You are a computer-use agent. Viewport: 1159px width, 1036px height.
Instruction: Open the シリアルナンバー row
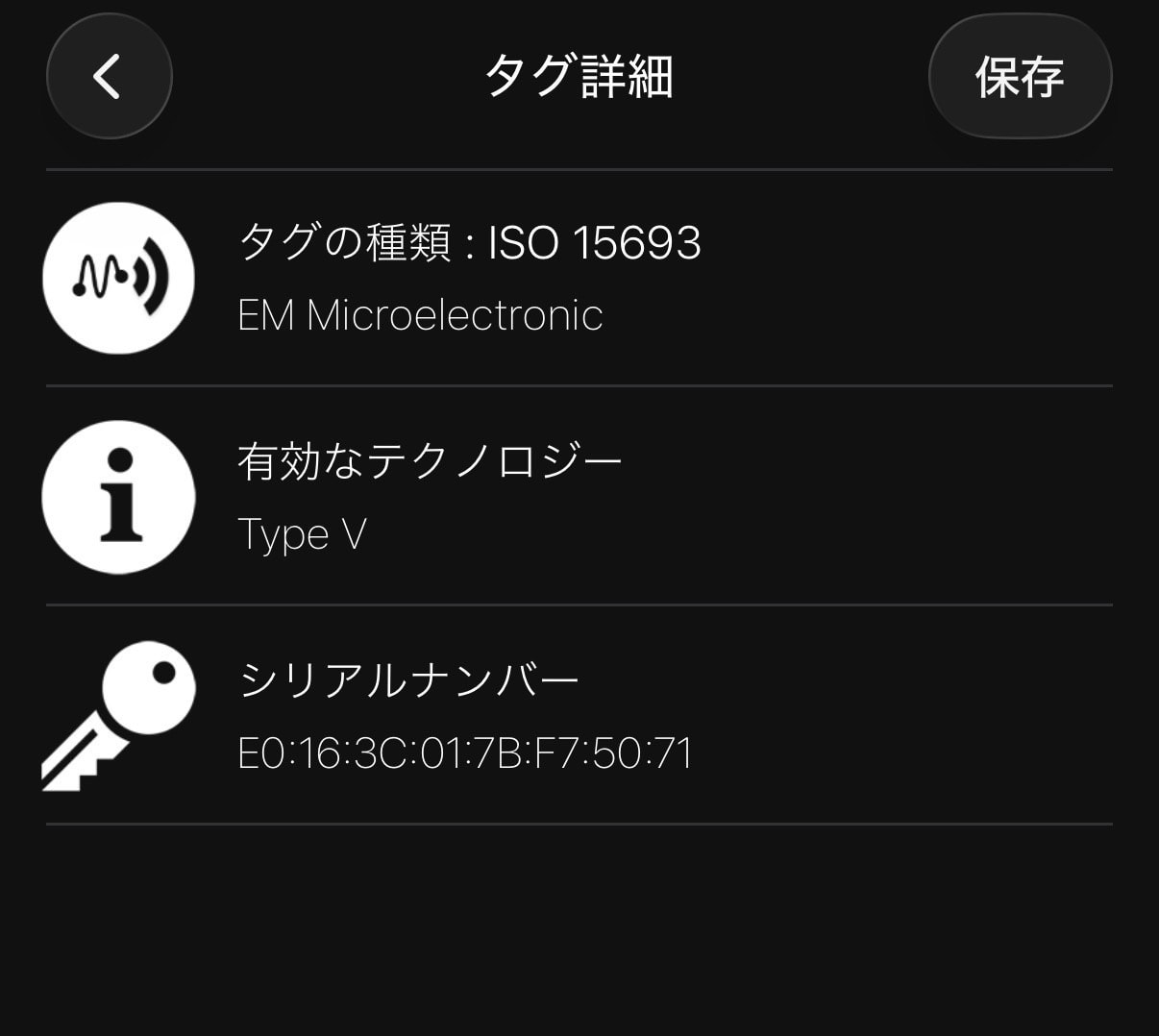coord(579,715)
